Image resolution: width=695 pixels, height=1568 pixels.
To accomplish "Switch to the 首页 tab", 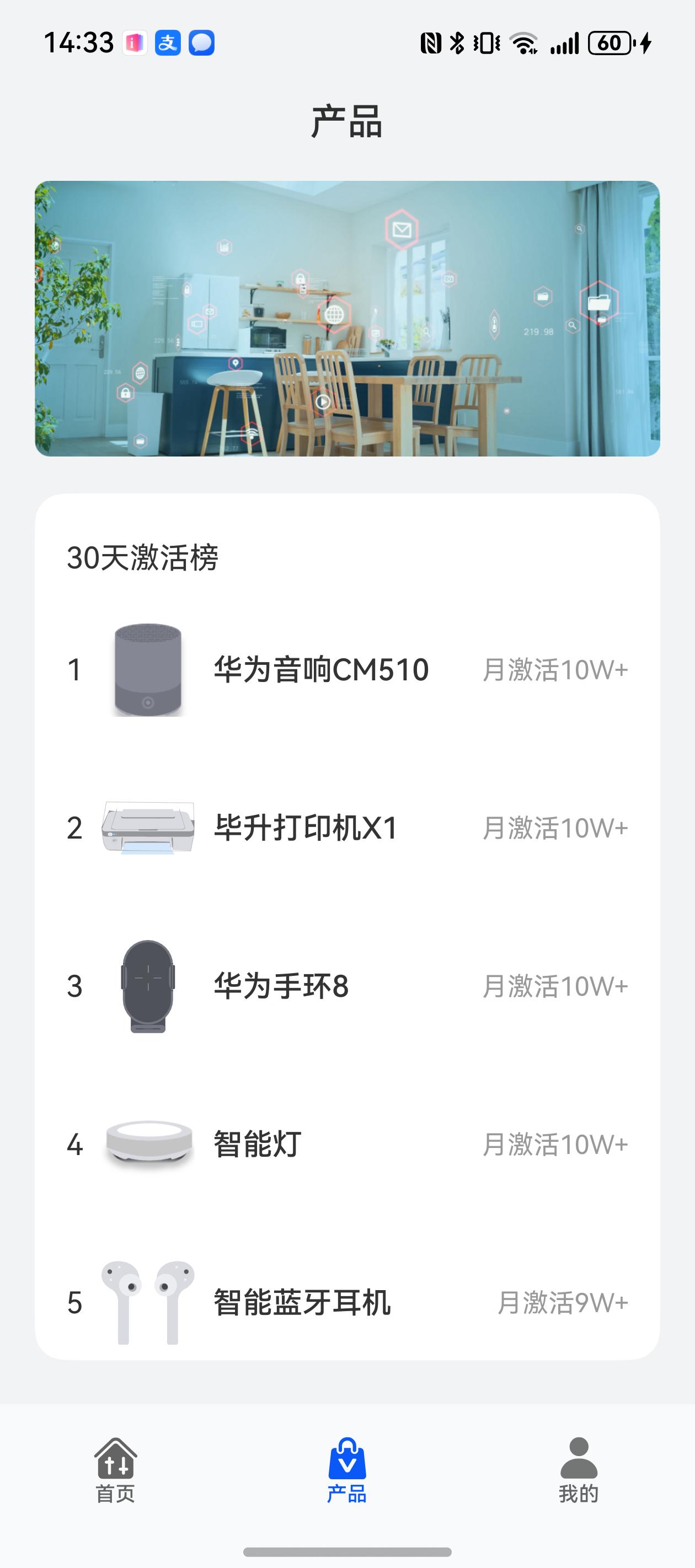I will pyautogui.click(x=116, y=1470).
